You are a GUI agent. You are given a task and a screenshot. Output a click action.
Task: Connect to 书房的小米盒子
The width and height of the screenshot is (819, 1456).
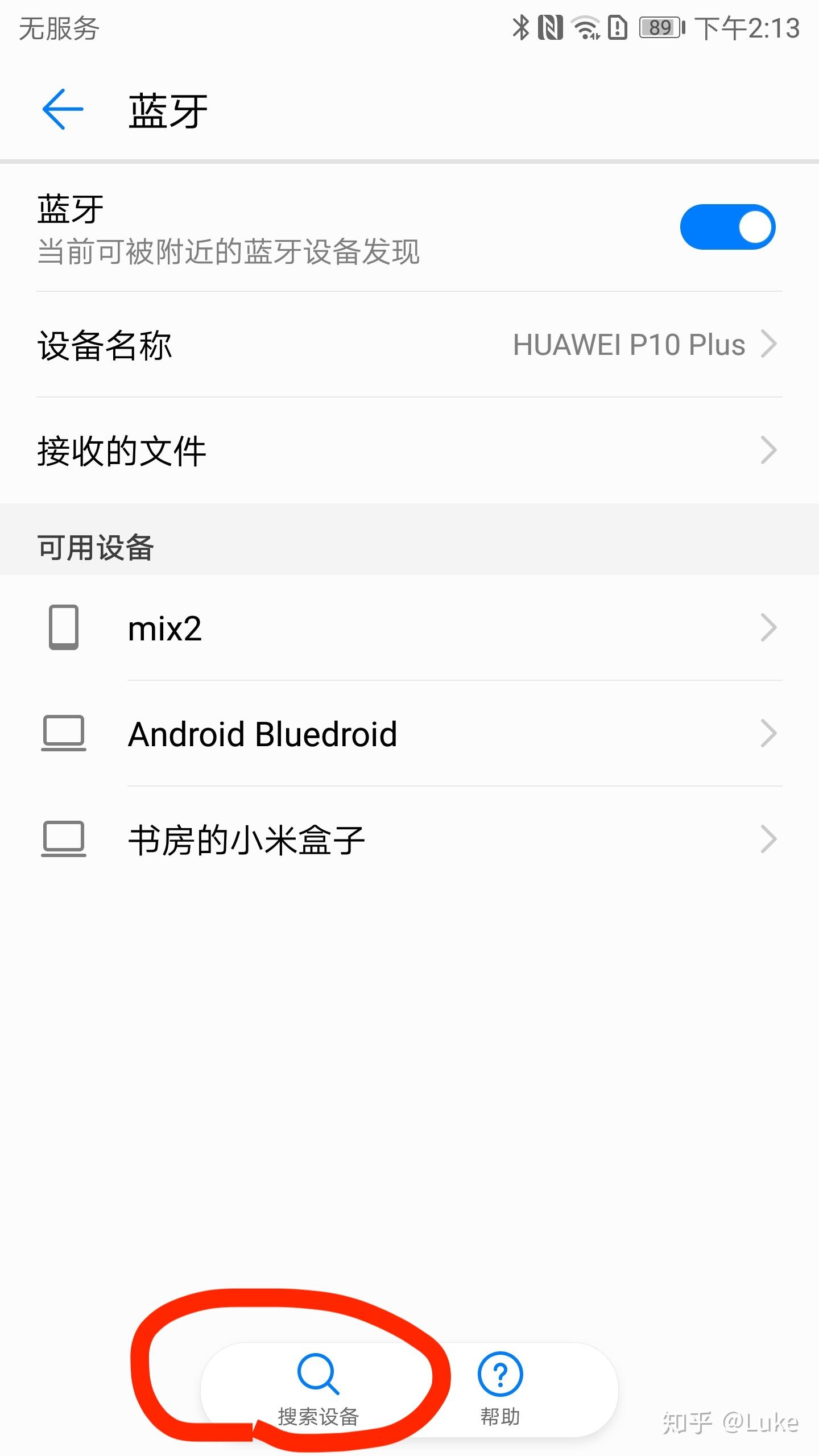click(409, 839)
